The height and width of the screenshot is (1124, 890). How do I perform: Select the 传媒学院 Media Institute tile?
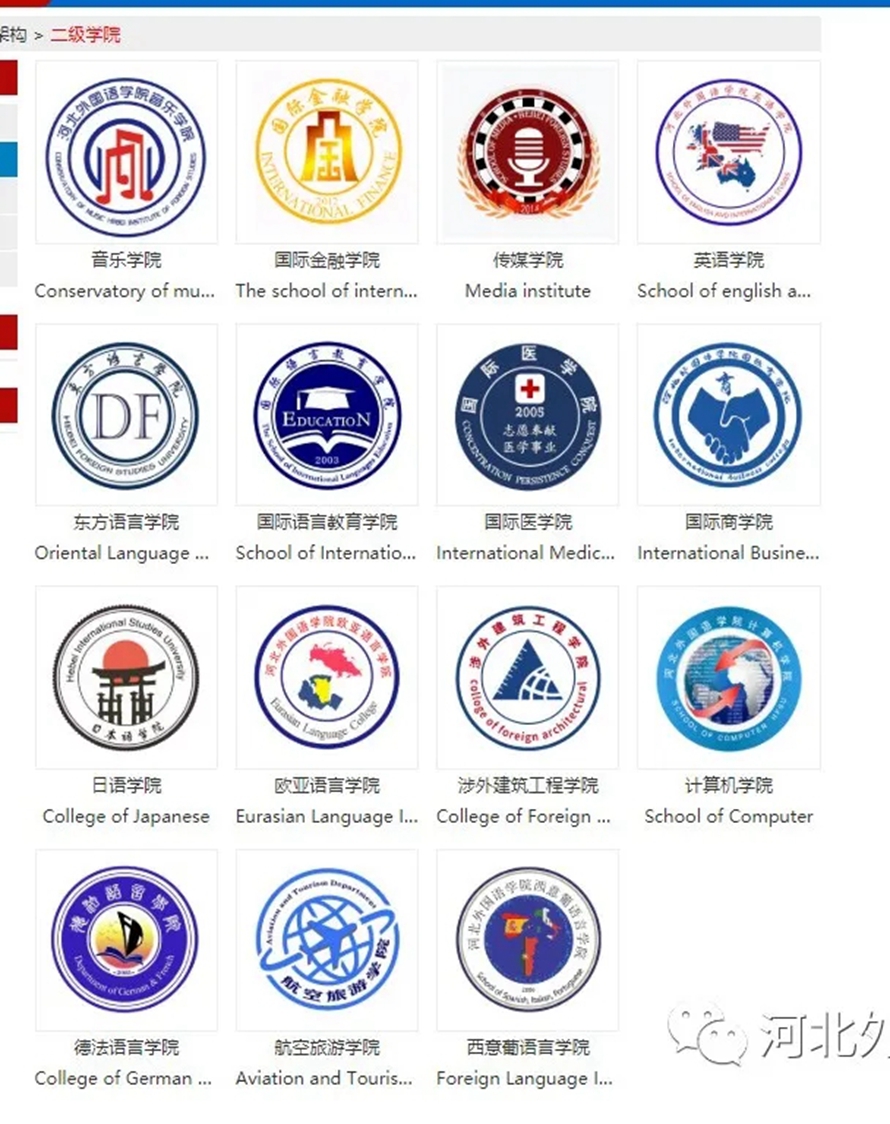tap(528, 152)
